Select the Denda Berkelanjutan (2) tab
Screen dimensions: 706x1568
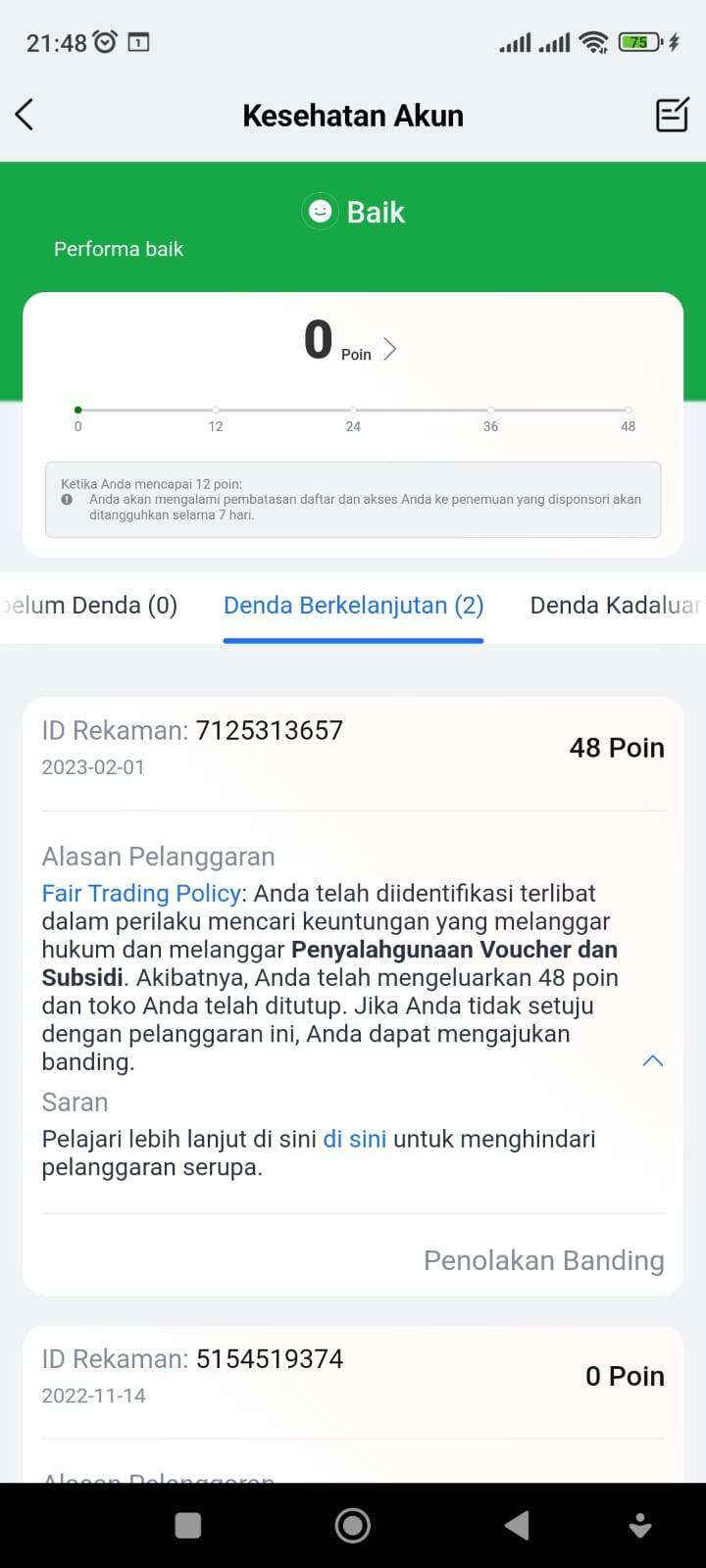[x=354, y=606]
